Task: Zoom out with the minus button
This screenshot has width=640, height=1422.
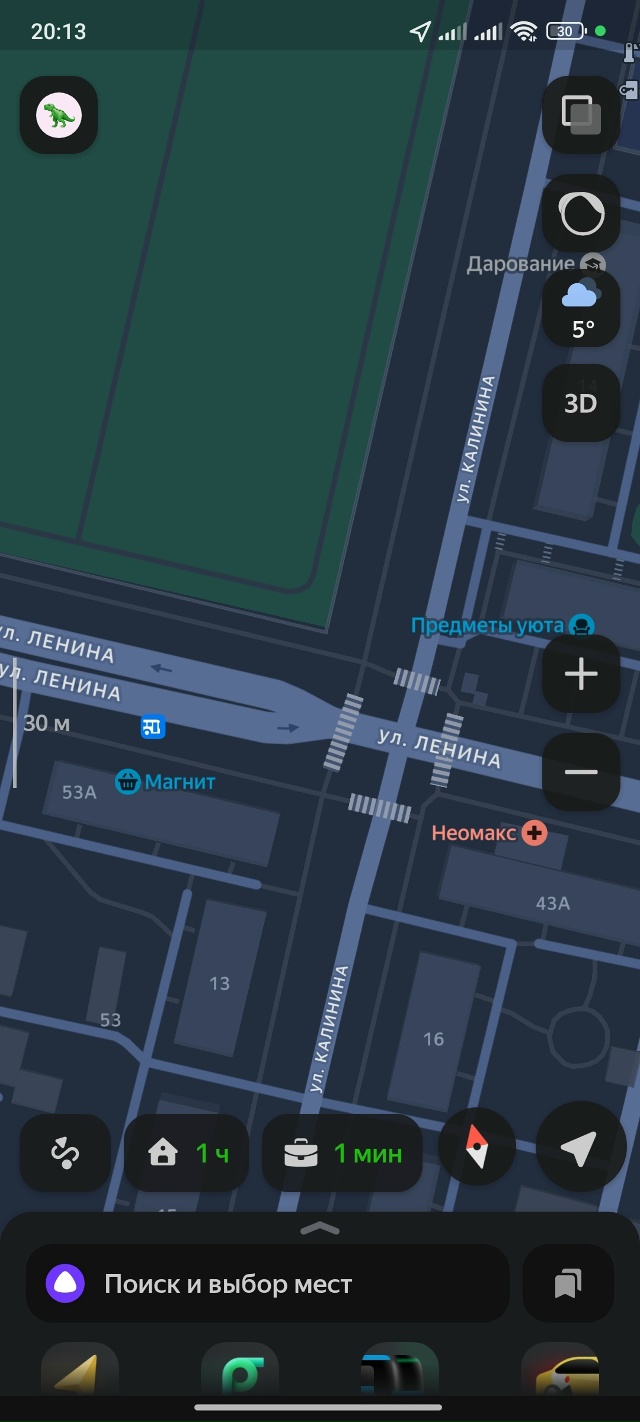Action: click(x=581, y=772)
